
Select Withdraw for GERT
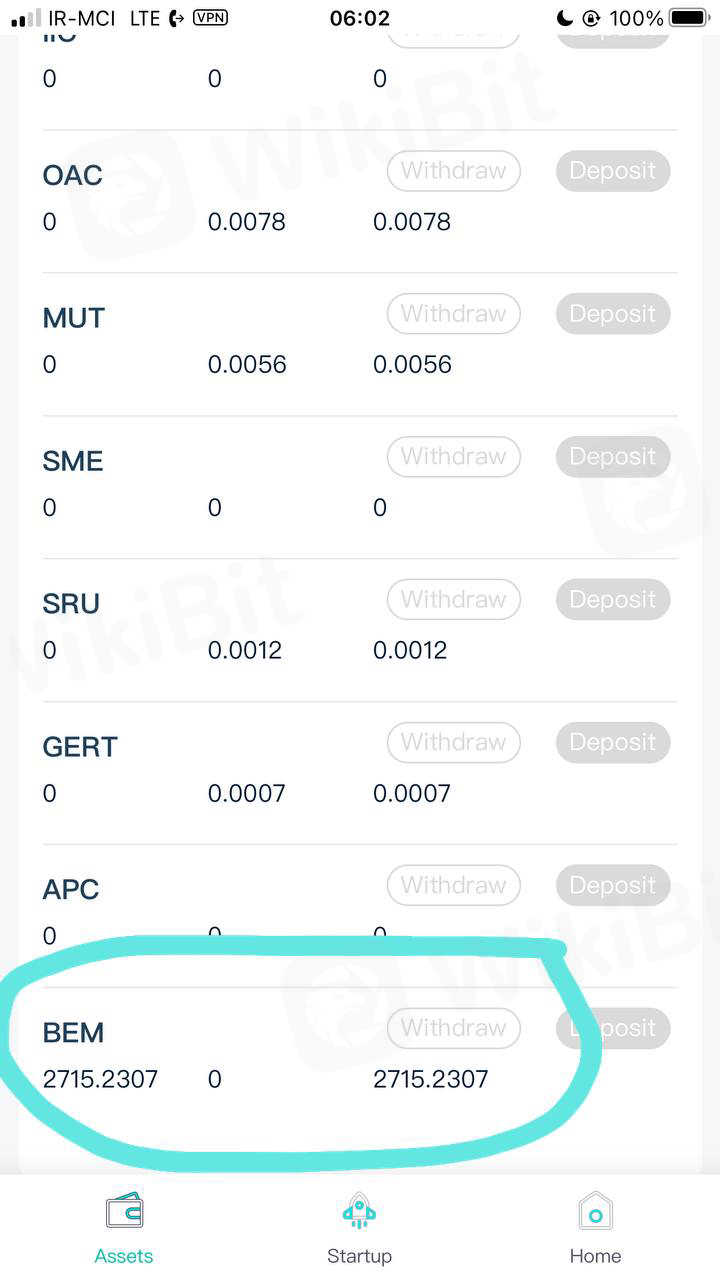click(x=453, y=743)
